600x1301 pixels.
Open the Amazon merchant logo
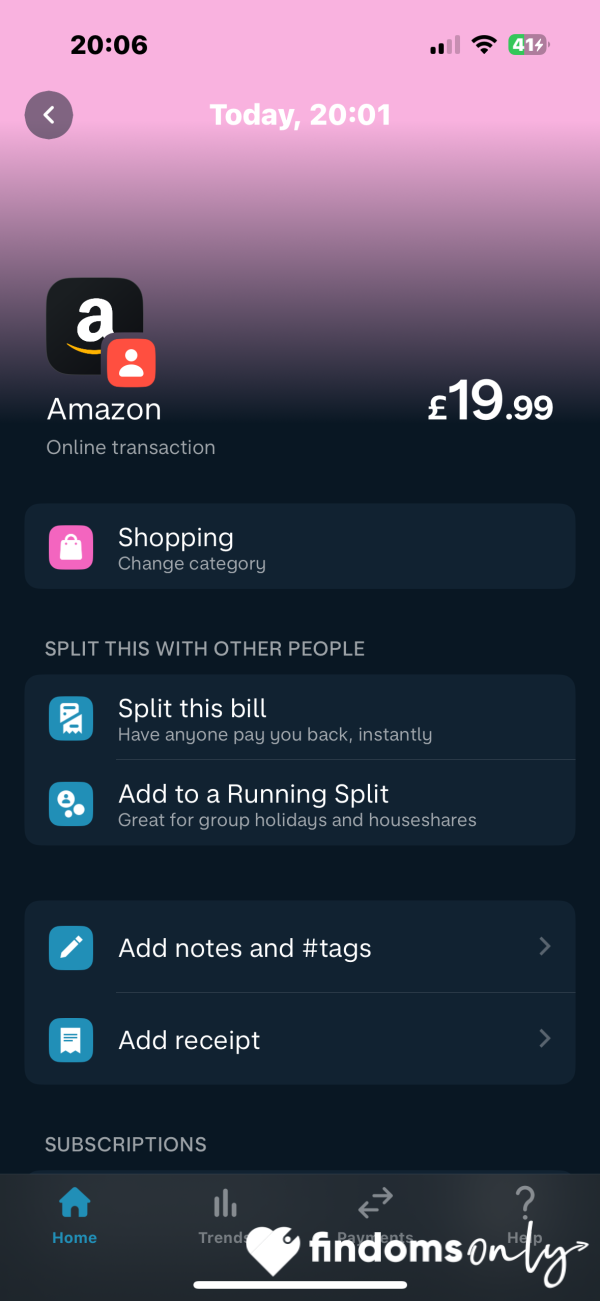tap(95, 326)
